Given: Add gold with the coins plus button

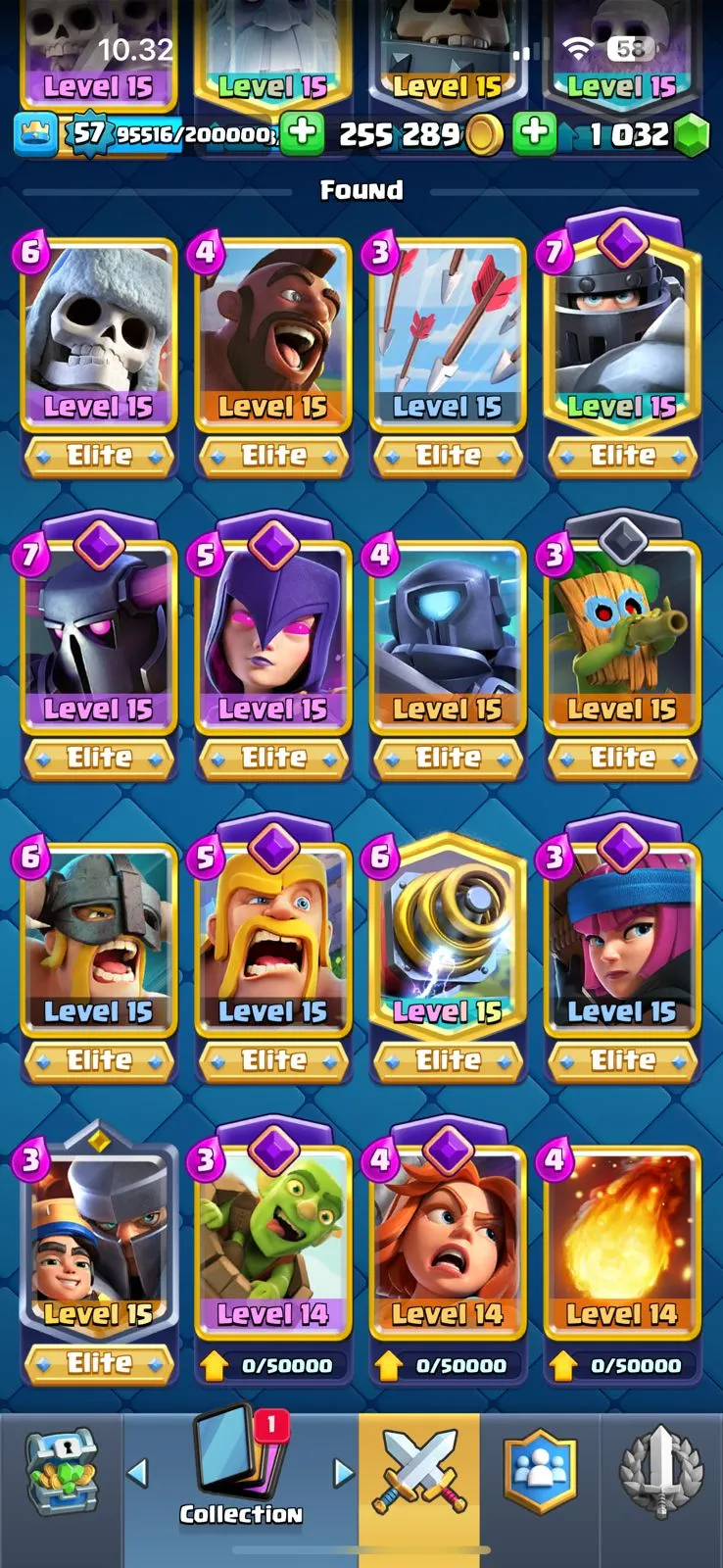Looking at the screenshot, I should tap(303, 133).
